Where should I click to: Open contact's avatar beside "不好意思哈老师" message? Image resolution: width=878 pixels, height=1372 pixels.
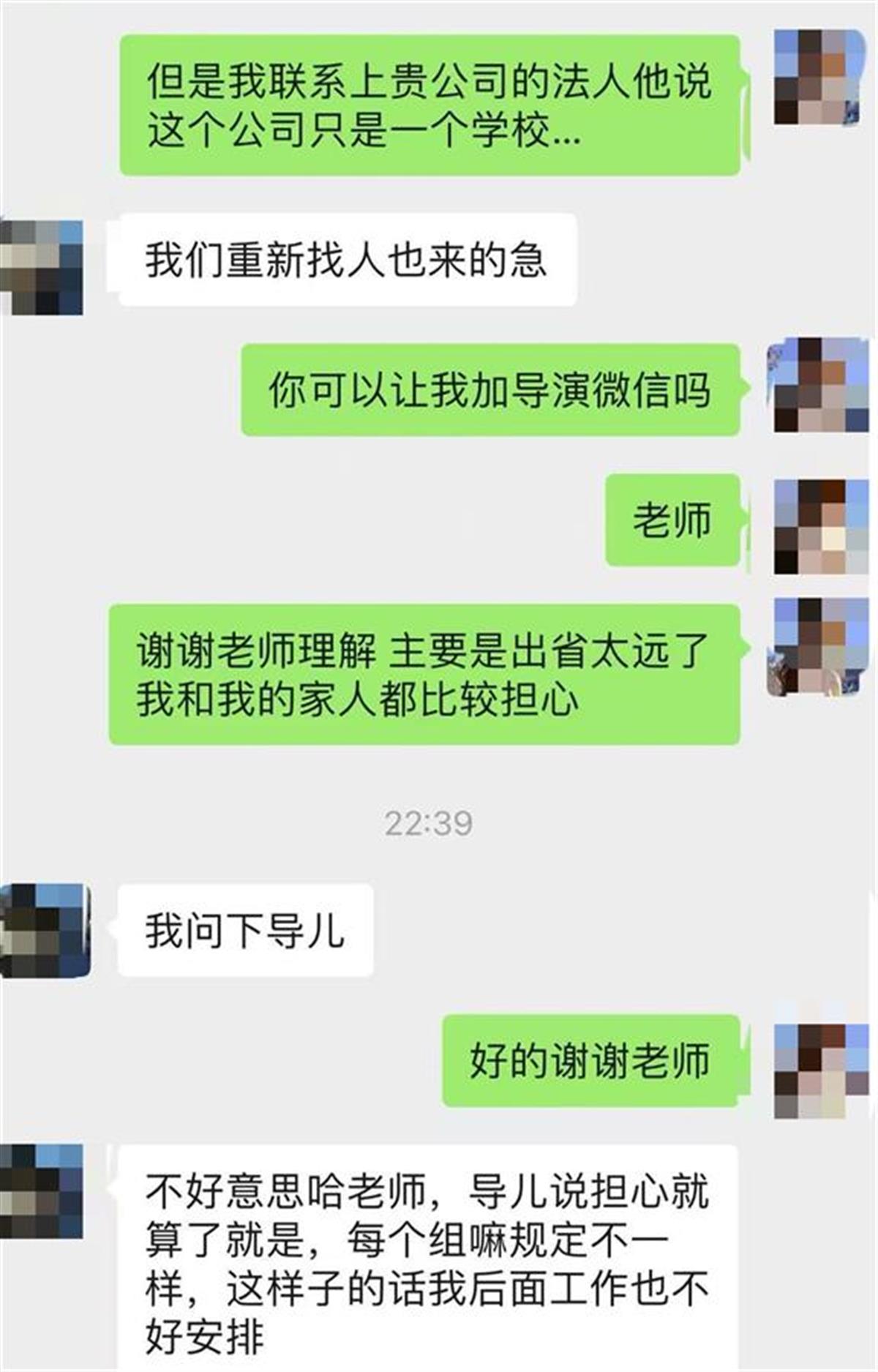42,1191
